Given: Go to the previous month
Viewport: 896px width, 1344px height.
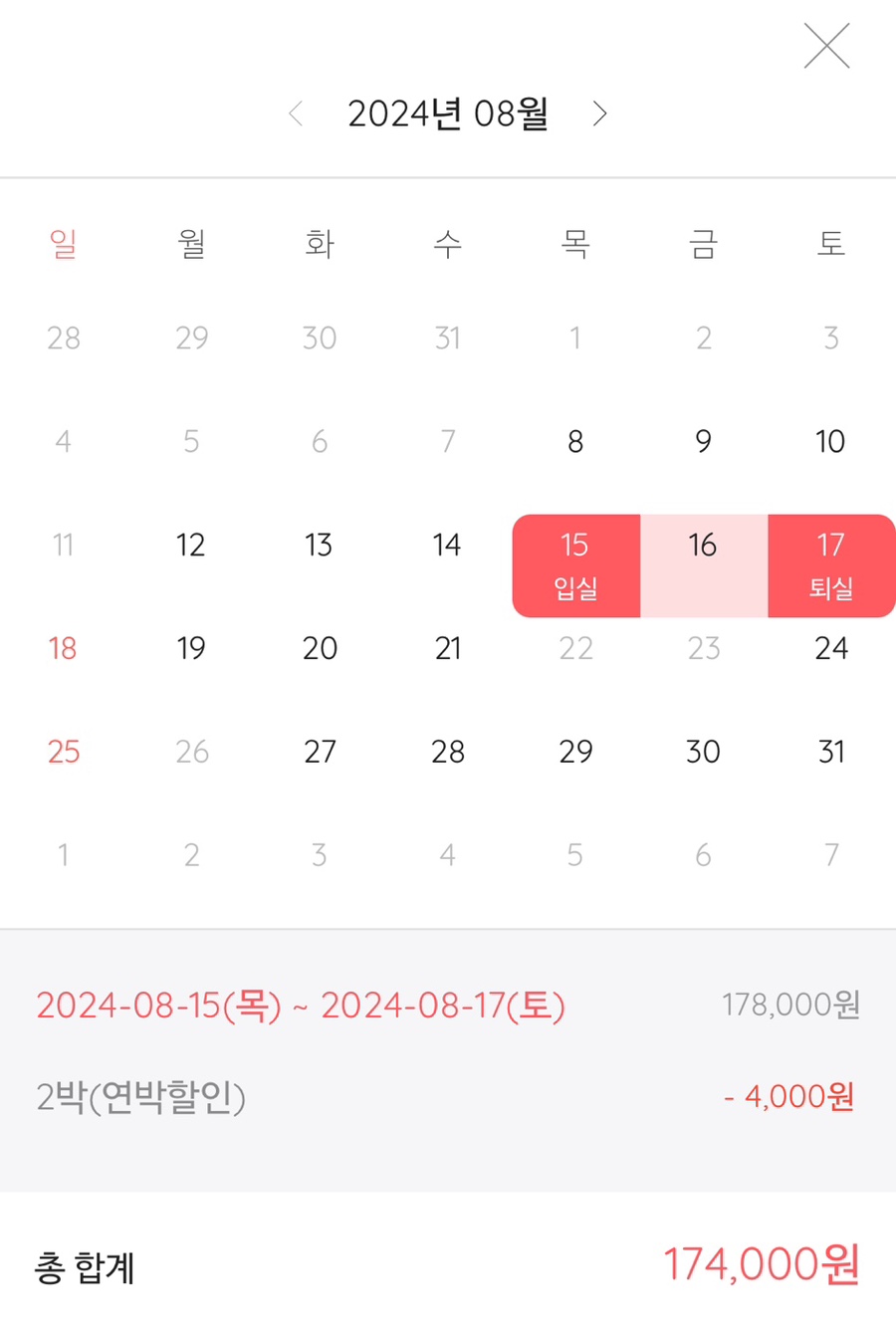Looking at the screenshot, I should click(x=296, y=113).
